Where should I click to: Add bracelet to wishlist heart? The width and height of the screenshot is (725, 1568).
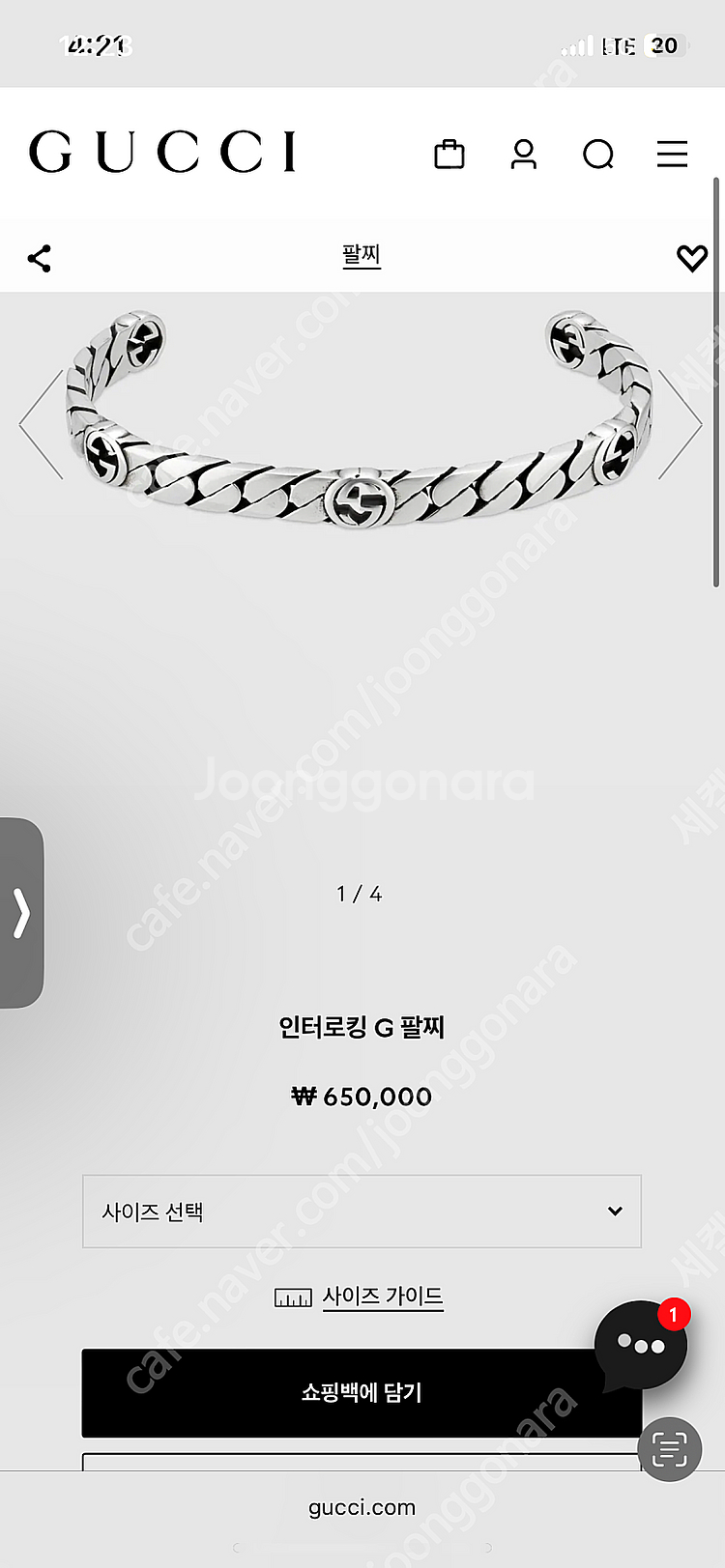pyautogui.click(x=691, y=258)
